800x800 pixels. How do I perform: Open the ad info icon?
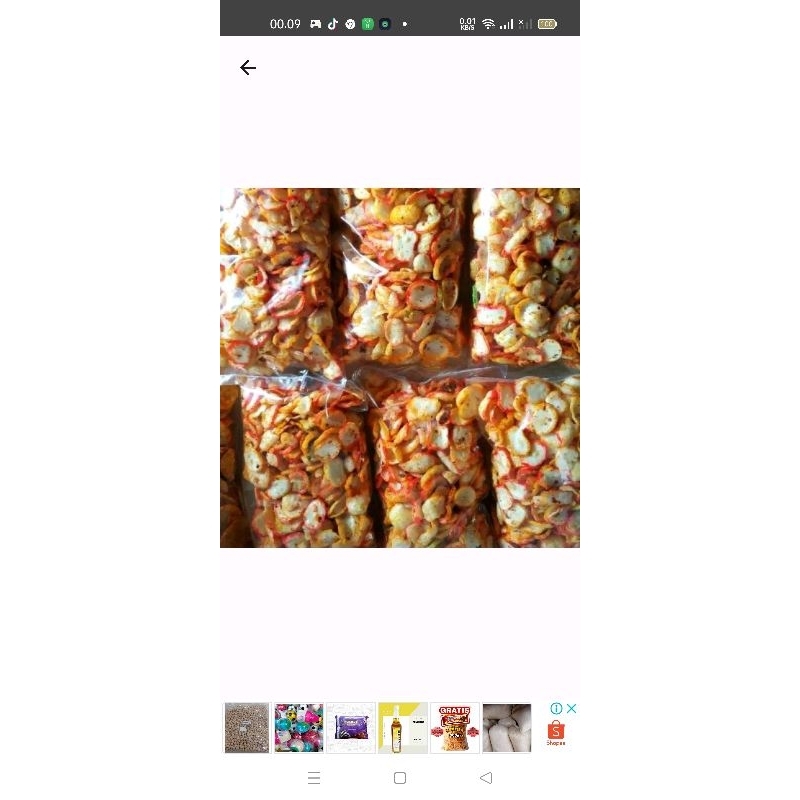pos(557,708)
